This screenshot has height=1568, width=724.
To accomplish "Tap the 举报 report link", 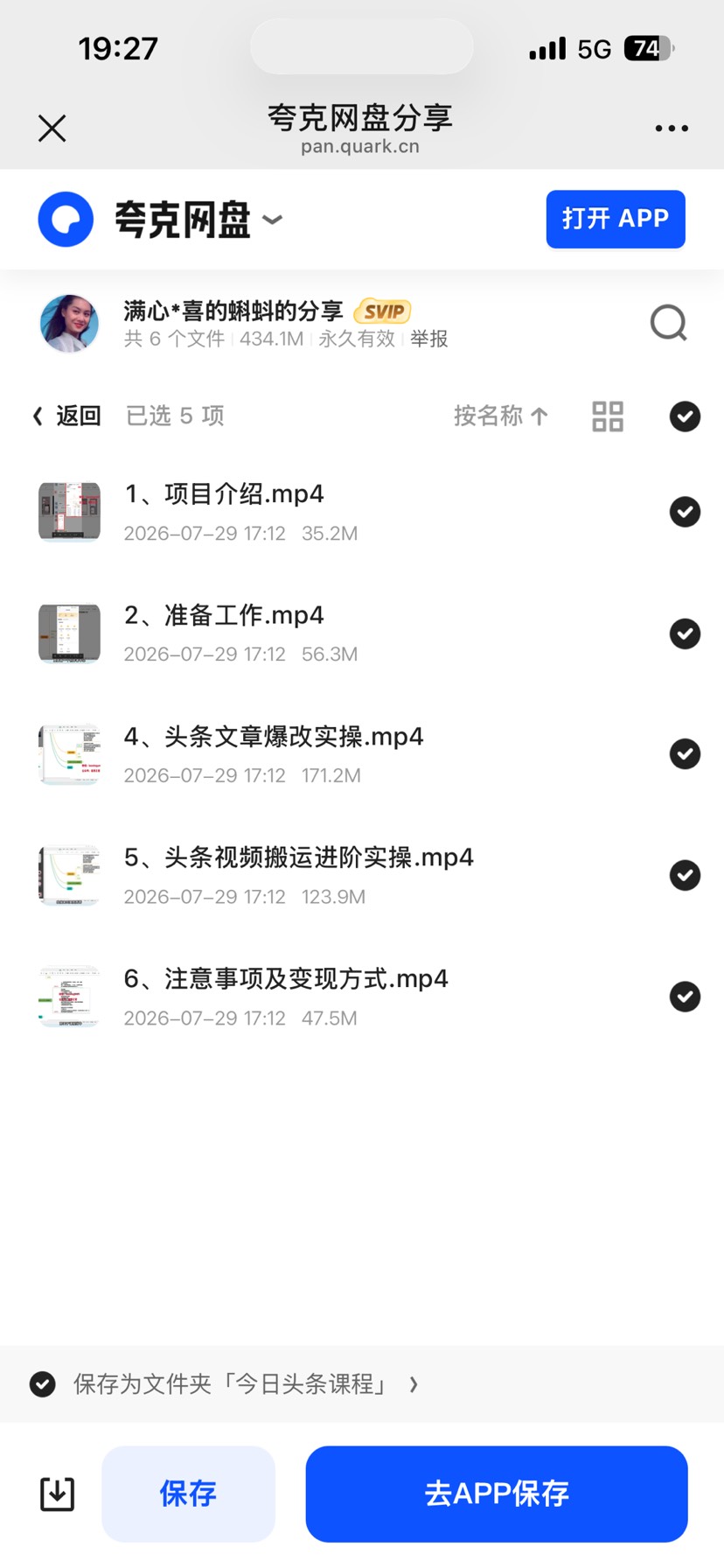I will (x=429, y=339).
